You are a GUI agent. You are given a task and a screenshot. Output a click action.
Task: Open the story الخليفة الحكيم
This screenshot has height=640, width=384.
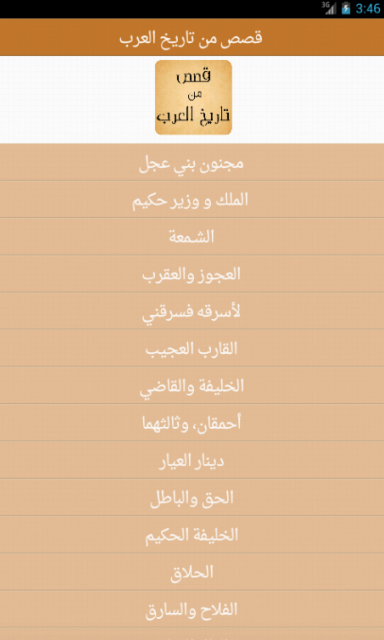192,535
